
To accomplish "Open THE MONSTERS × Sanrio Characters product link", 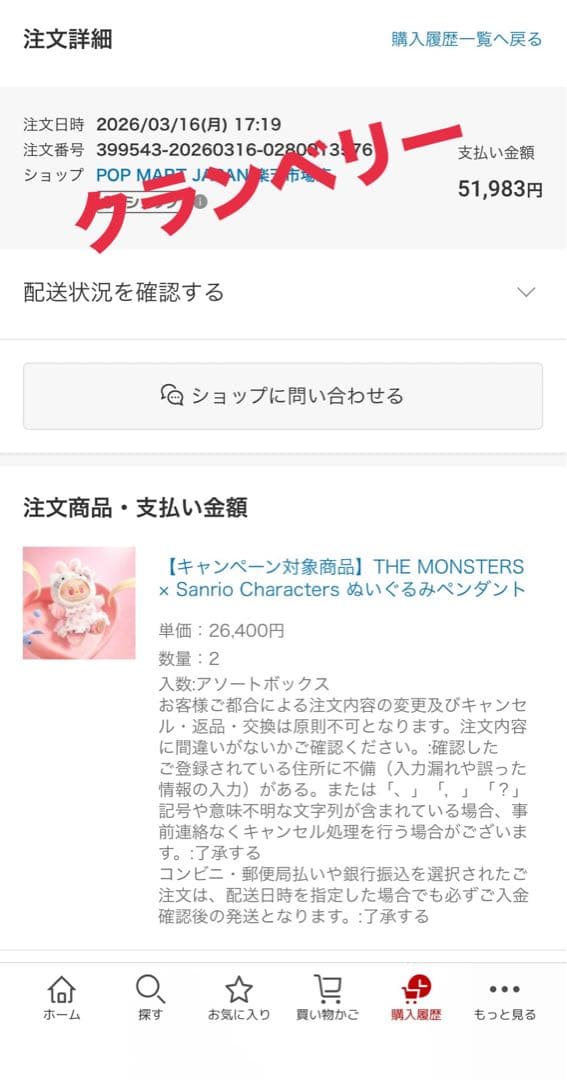I will point(342,578).
